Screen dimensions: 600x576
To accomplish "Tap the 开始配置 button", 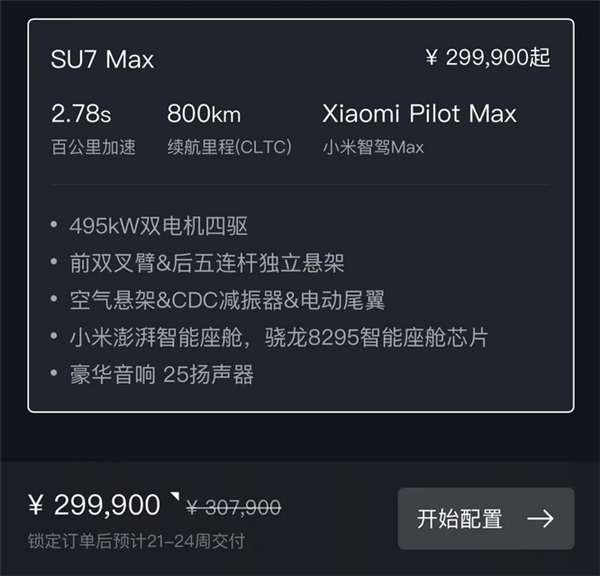I will pyautogui.click(x=485, y=518).
